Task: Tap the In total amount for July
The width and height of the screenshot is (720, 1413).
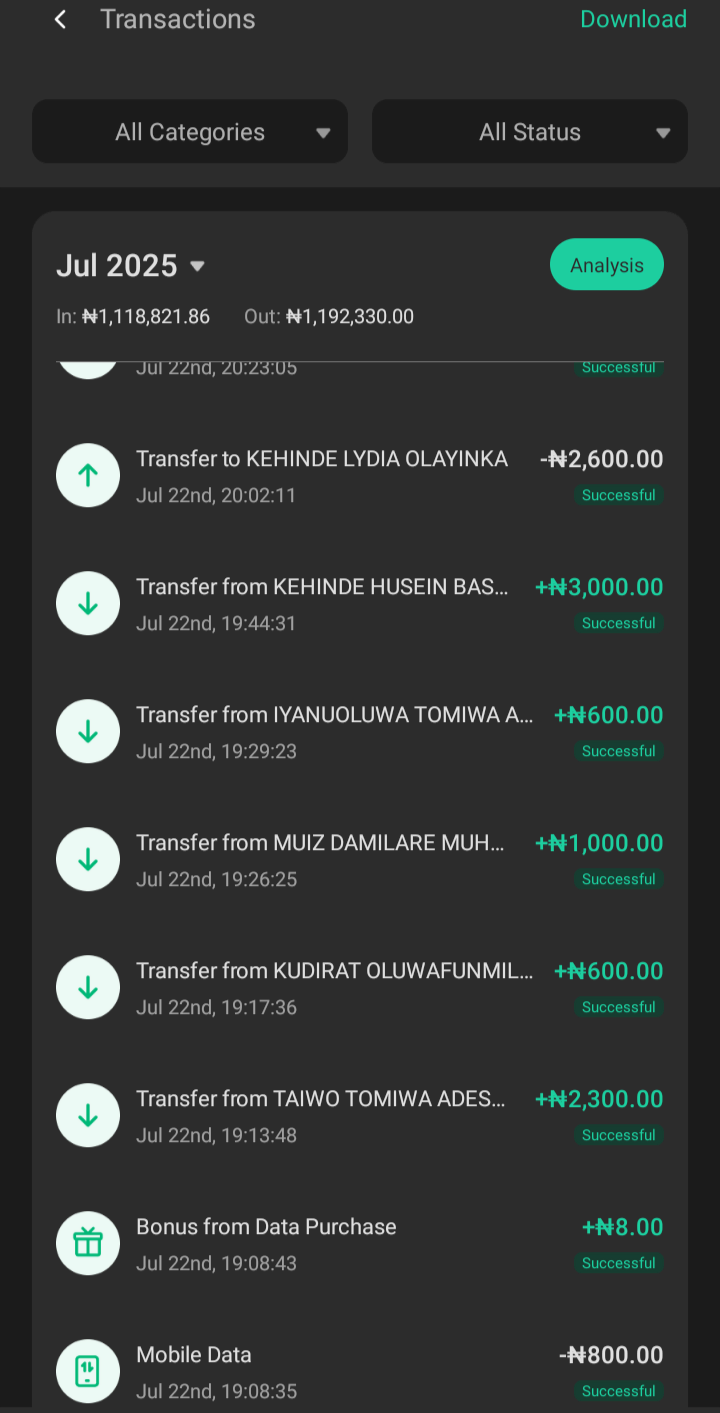Action: pos(134,316)
